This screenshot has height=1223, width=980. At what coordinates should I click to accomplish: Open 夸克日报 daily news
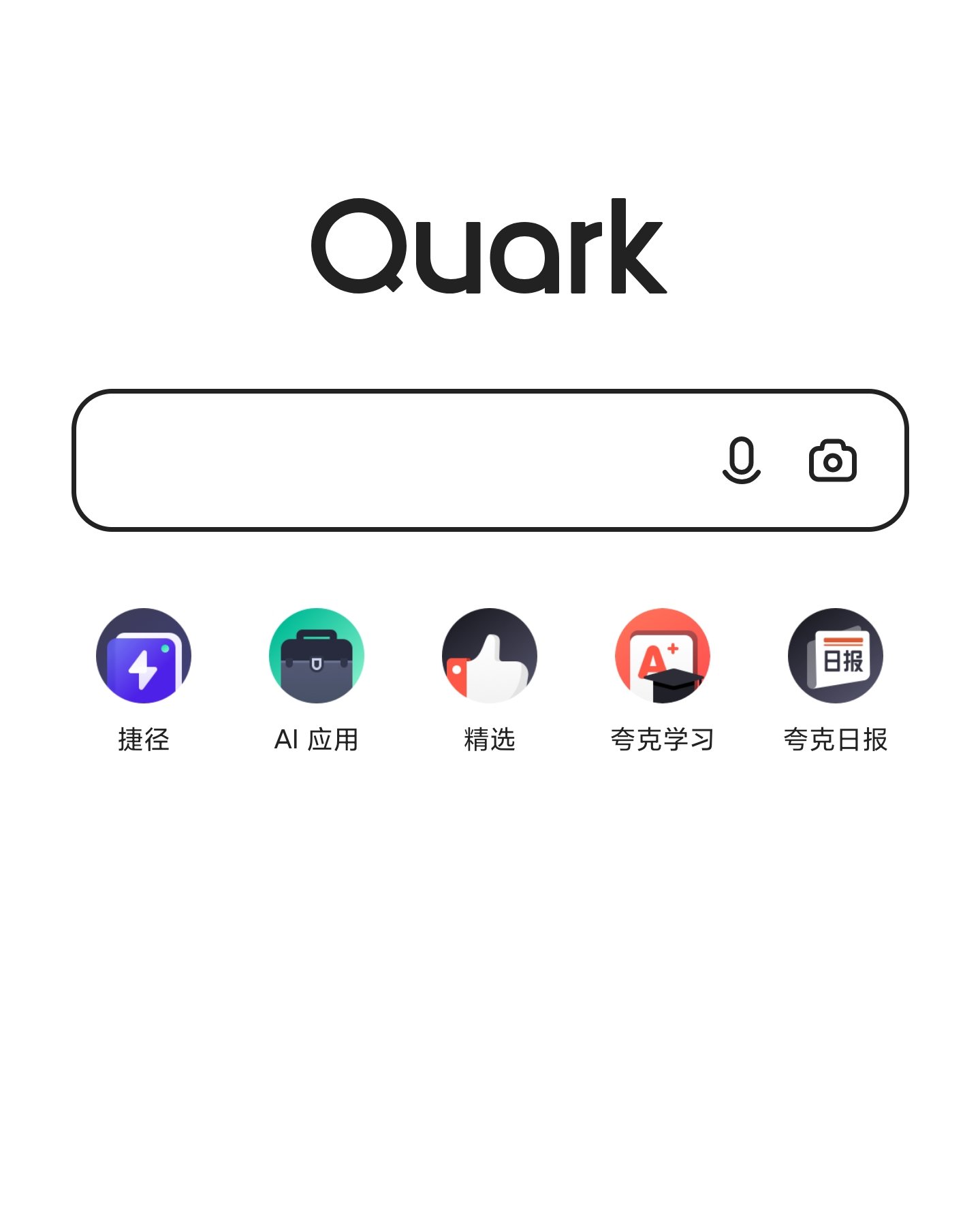(836, 656)
